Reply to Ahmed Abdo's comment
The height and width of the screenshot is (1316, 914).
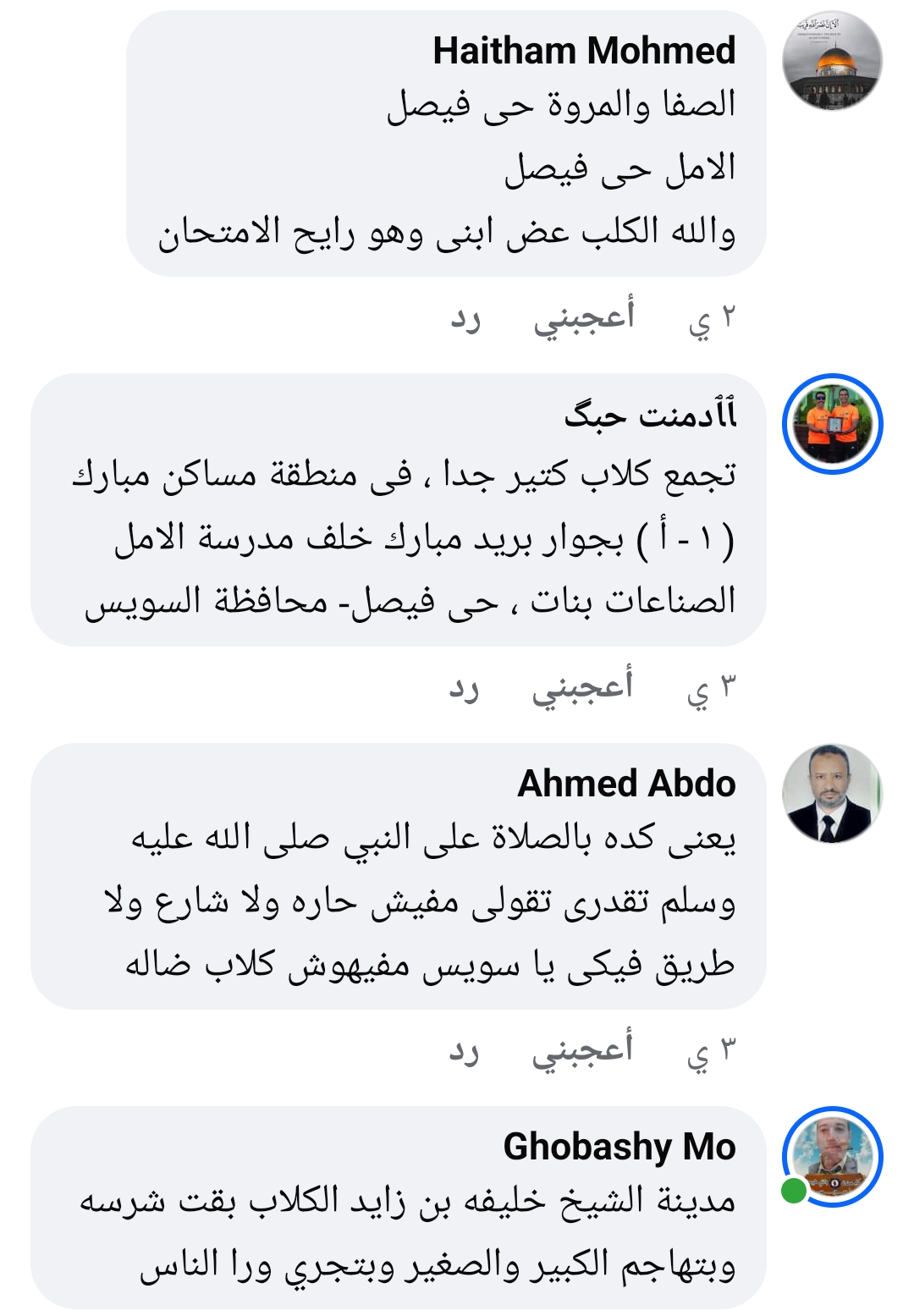click(464, 1050)
